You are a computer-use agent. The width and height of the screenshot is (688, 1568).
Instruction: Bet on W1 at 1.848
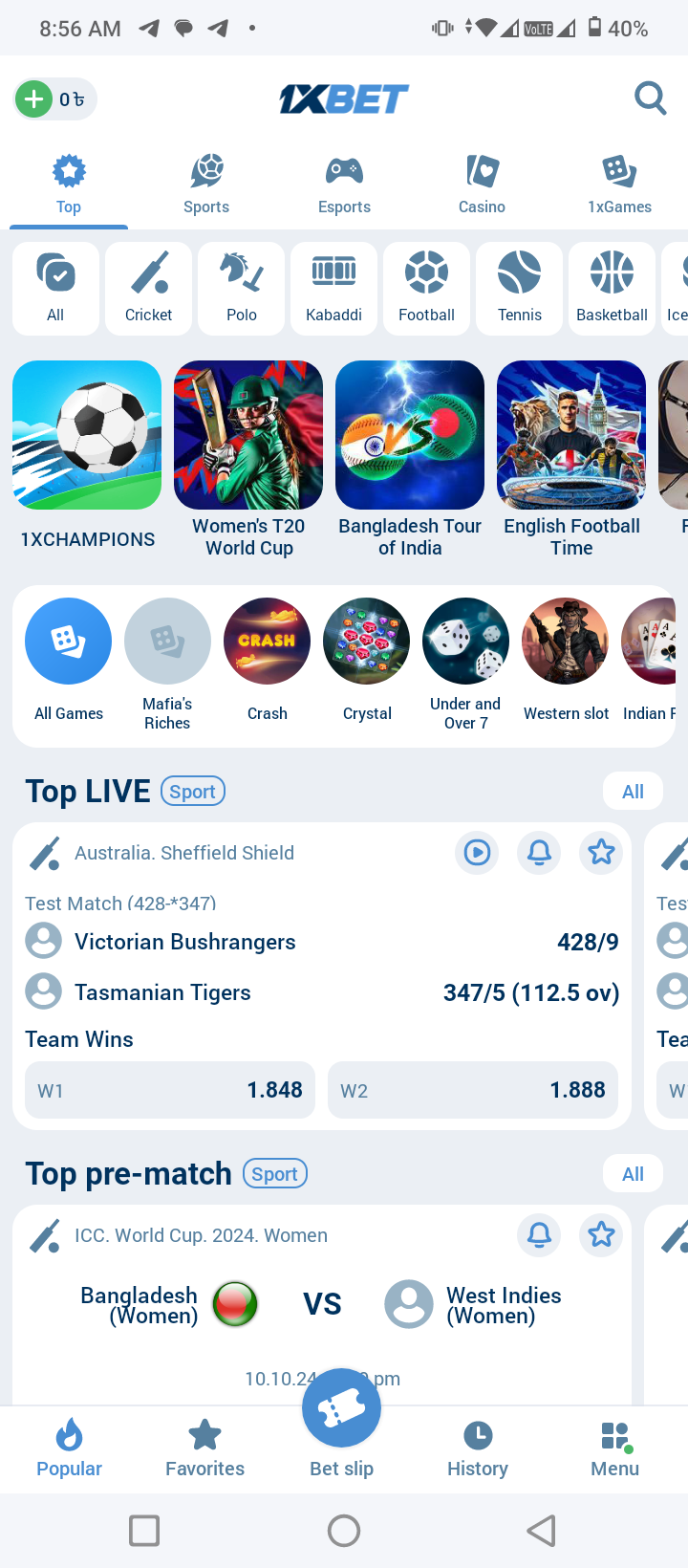pyautogui.click(x=170, y=1090)
